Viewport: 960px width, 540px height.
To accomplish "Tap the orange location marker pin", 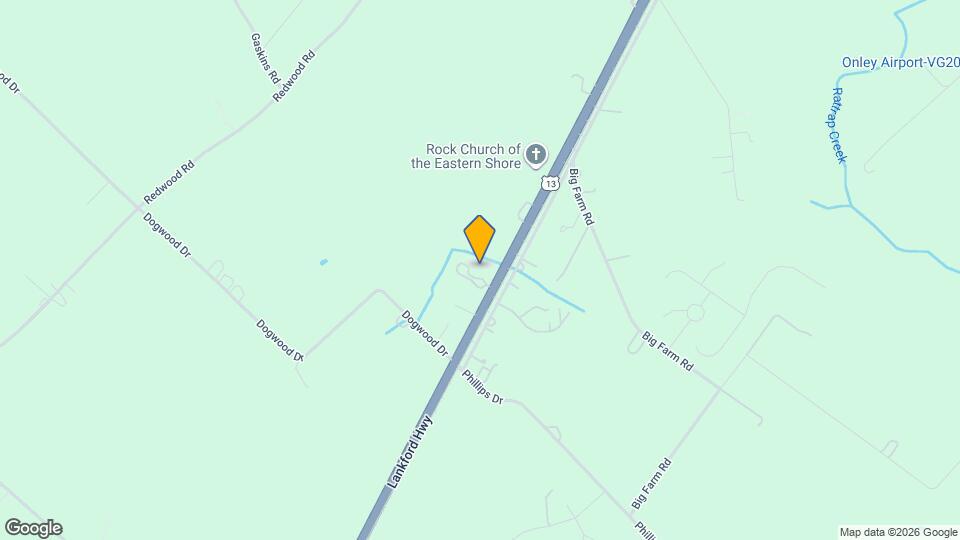I will coord(480,238).
